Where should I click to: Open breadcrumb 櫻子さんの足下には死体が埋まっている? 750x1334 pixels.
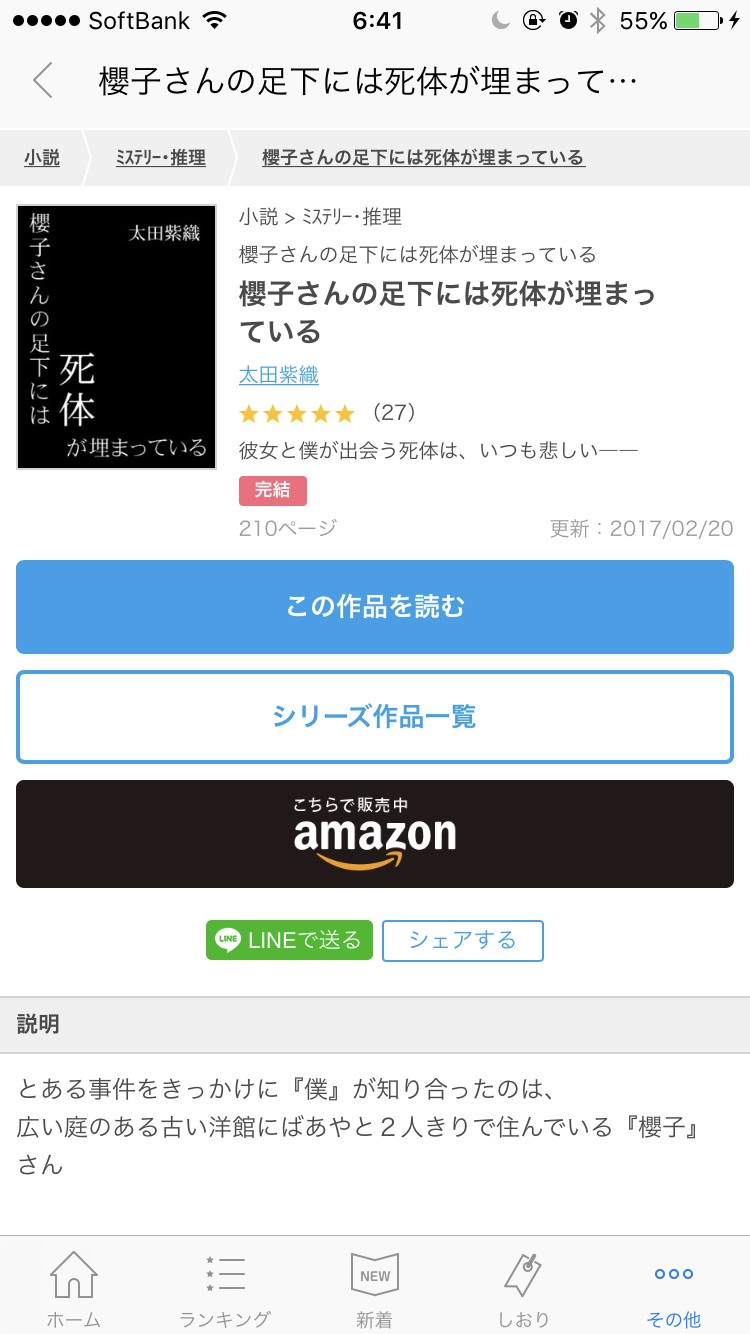(x=423, y=158)
